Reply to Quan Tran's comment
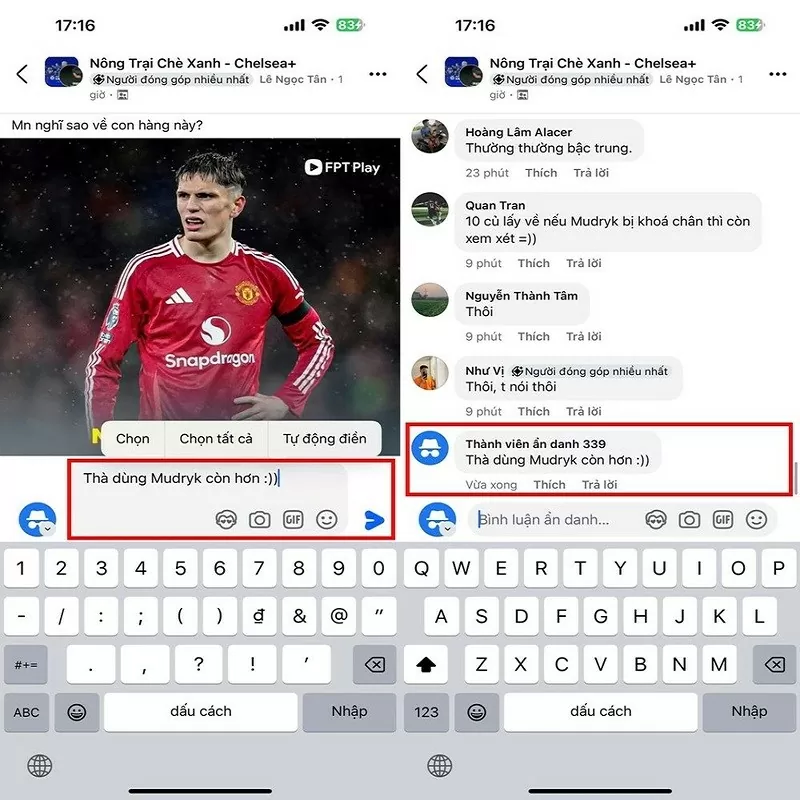This screenshot has width=800, height=800. (x=583, y=263)
